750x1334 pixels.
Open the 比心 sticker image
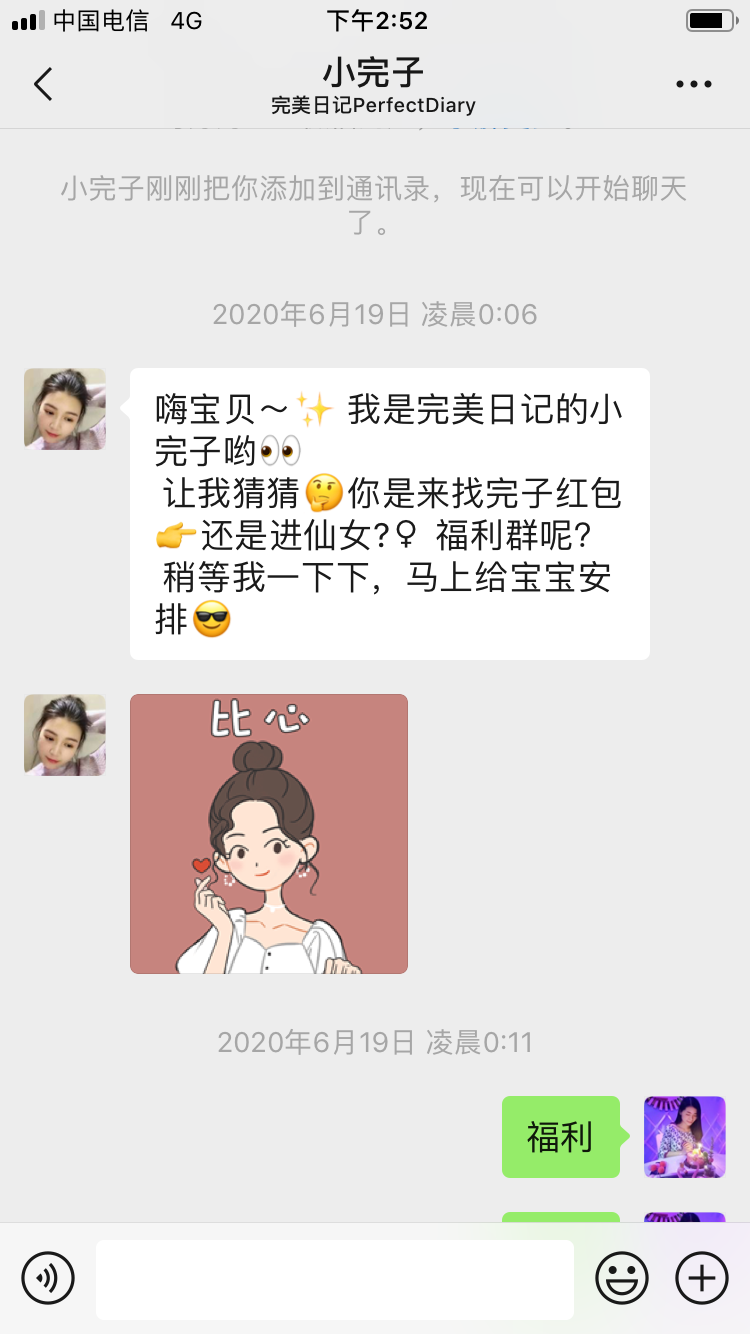269,834
